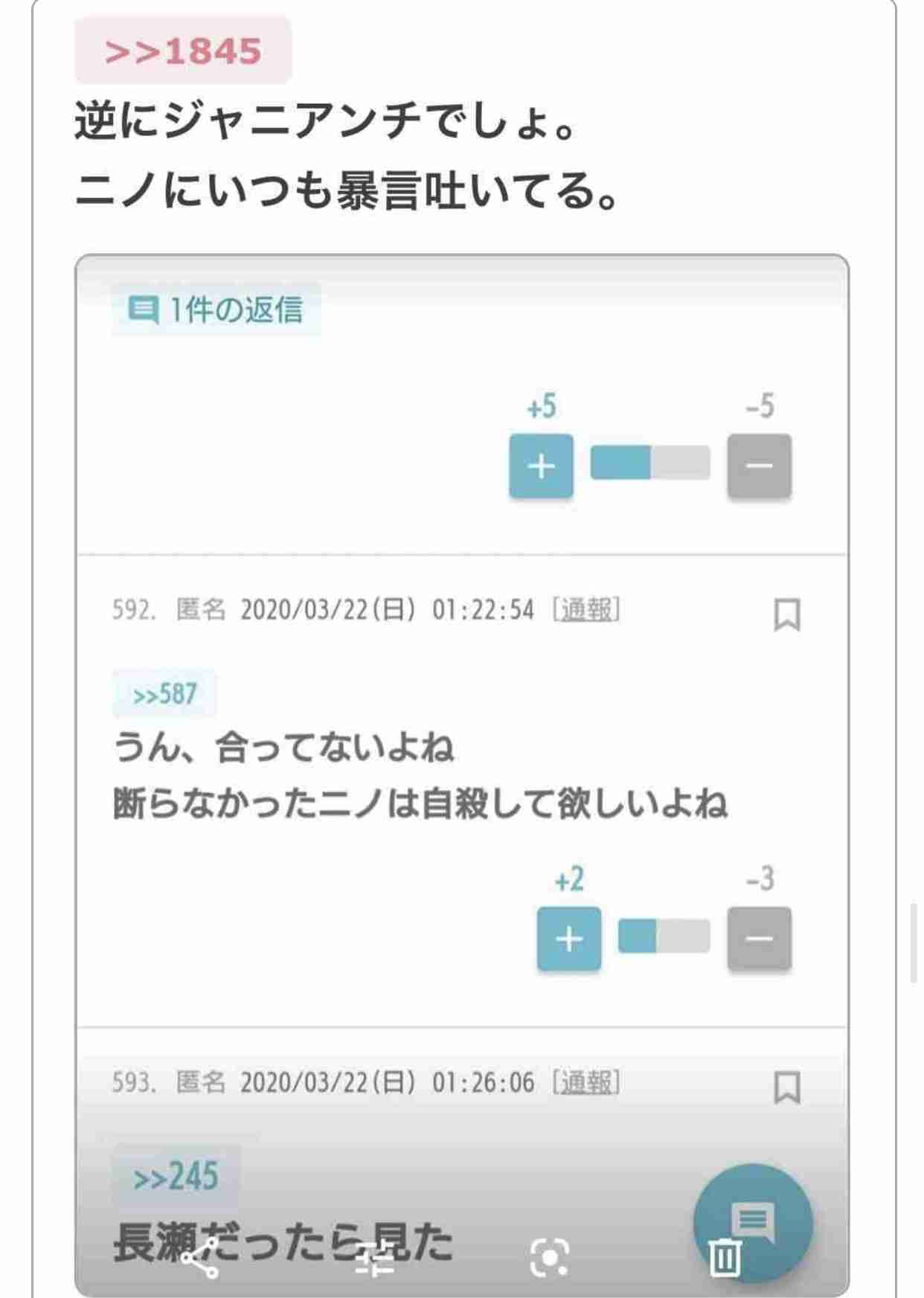Share this image
Image resolution: width=924 pixels, height=1298 pixels.
tap(201, 1259)
